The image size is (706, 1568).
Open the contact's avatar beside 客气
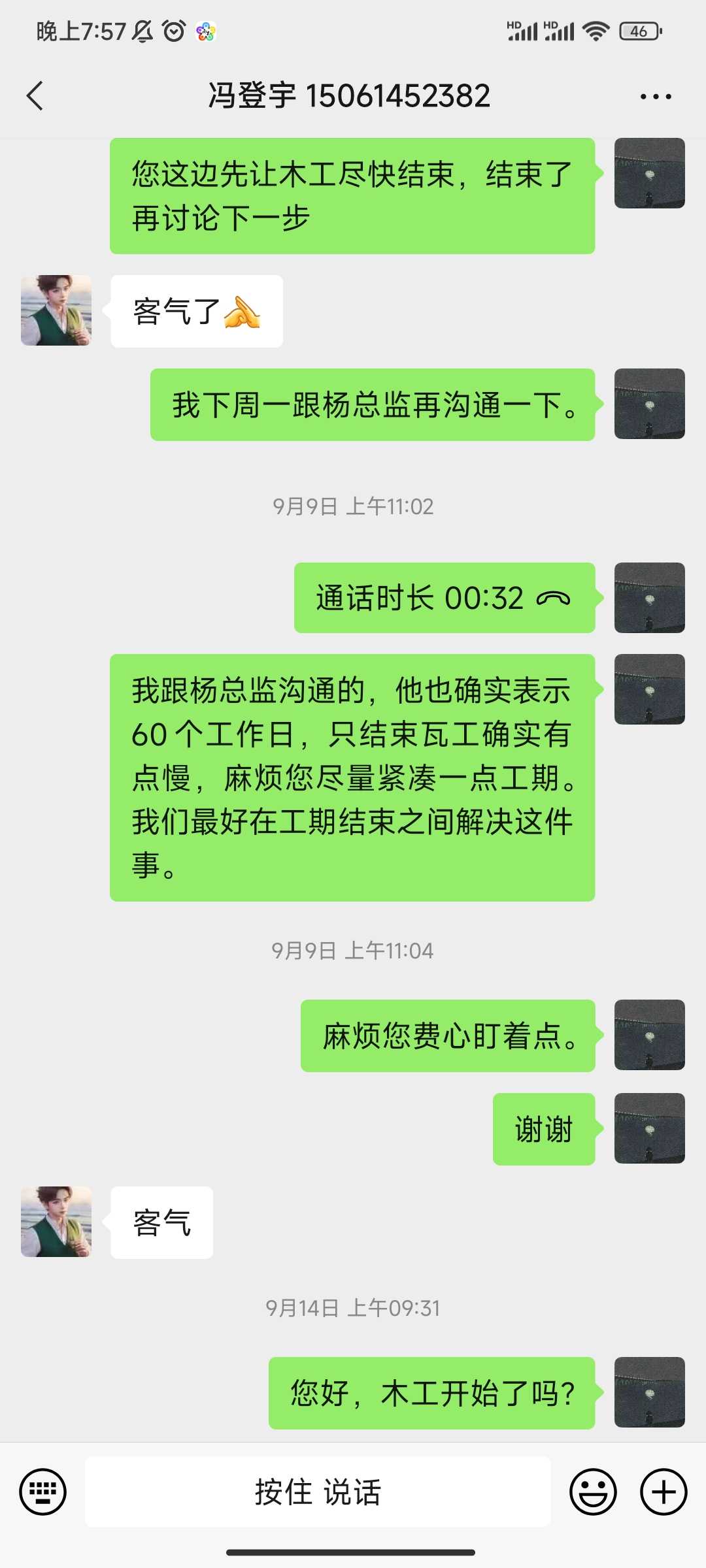click(x=56, y=1222)
